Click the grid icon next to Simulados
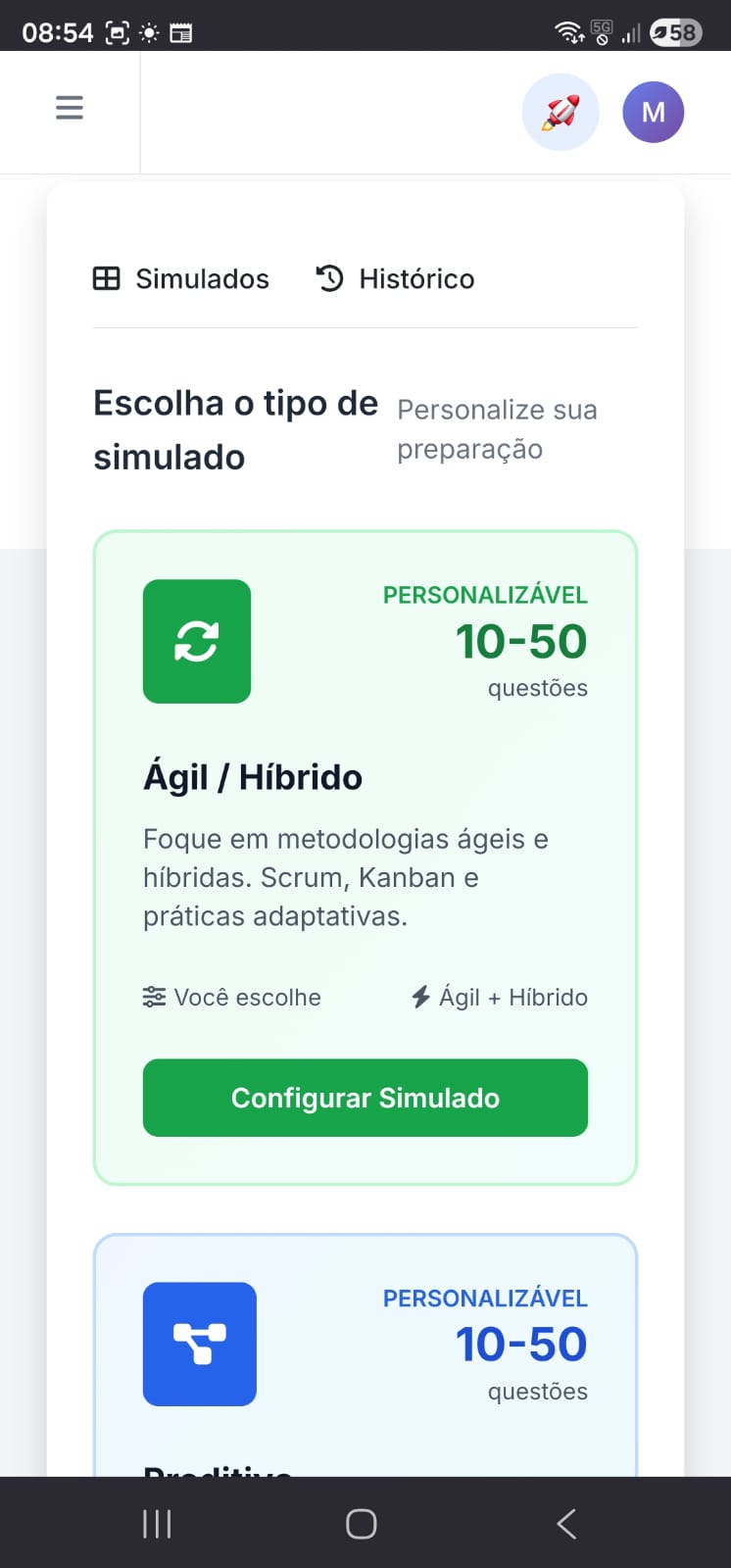 pos(105,278)
